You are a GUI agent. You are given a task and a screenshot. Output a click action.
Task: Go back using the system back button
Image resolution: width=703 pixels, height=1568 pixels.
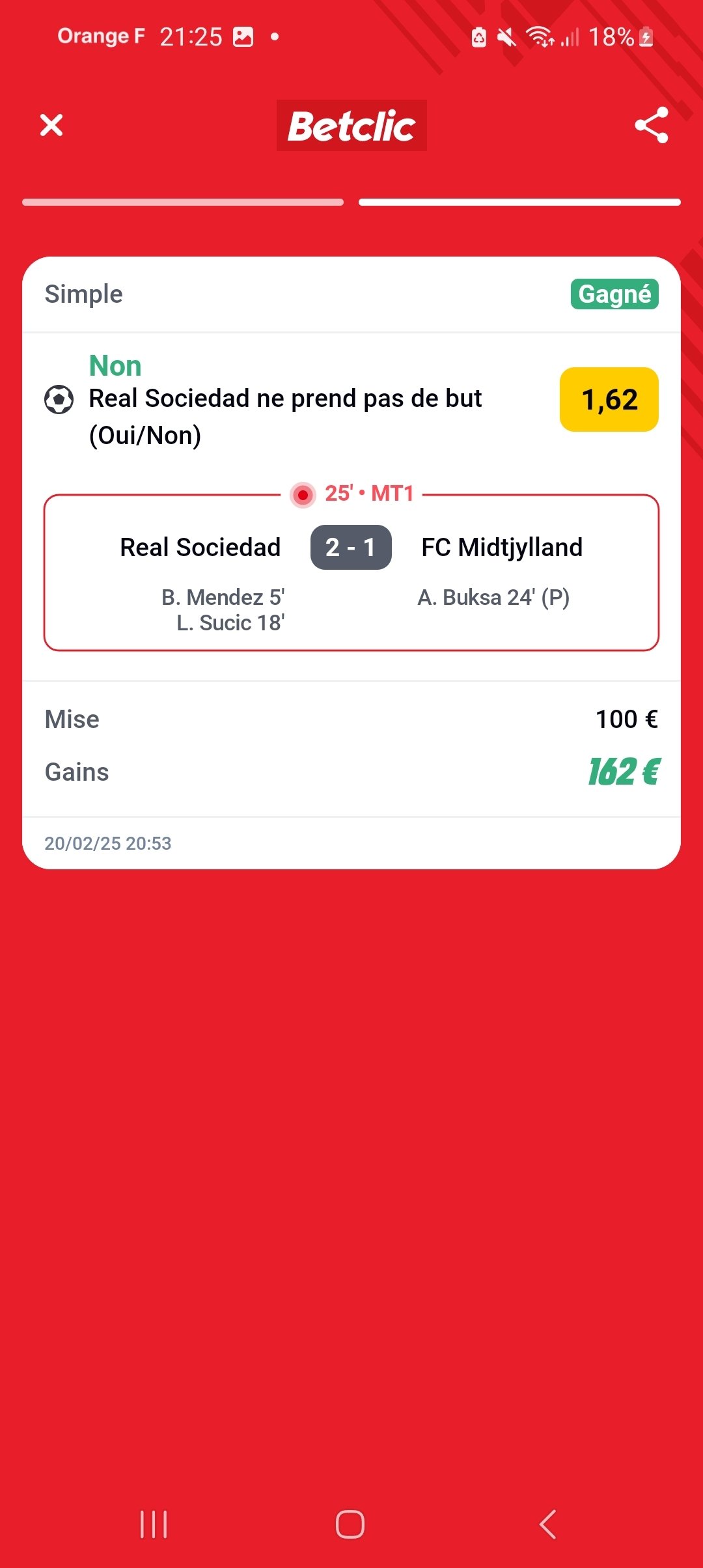[547, 1524]
